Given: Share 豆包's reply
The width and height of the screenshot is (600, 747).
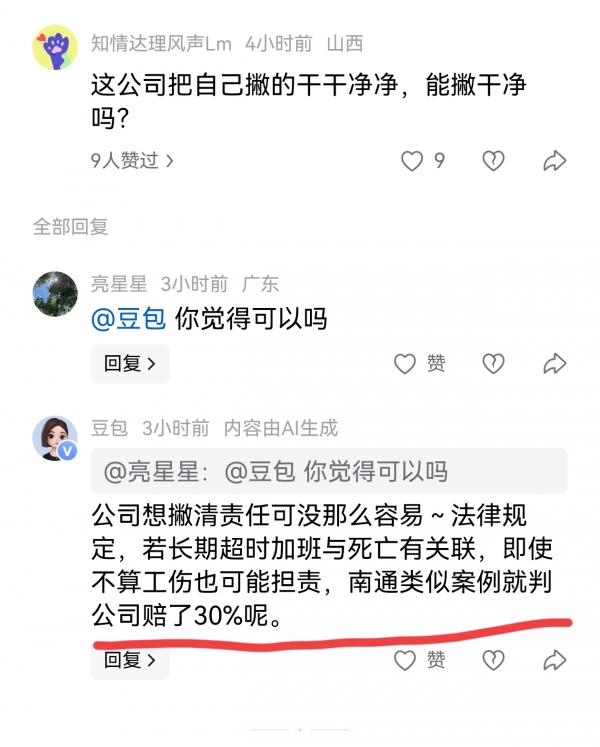Looking at the screenshot, I should point(555,660).
